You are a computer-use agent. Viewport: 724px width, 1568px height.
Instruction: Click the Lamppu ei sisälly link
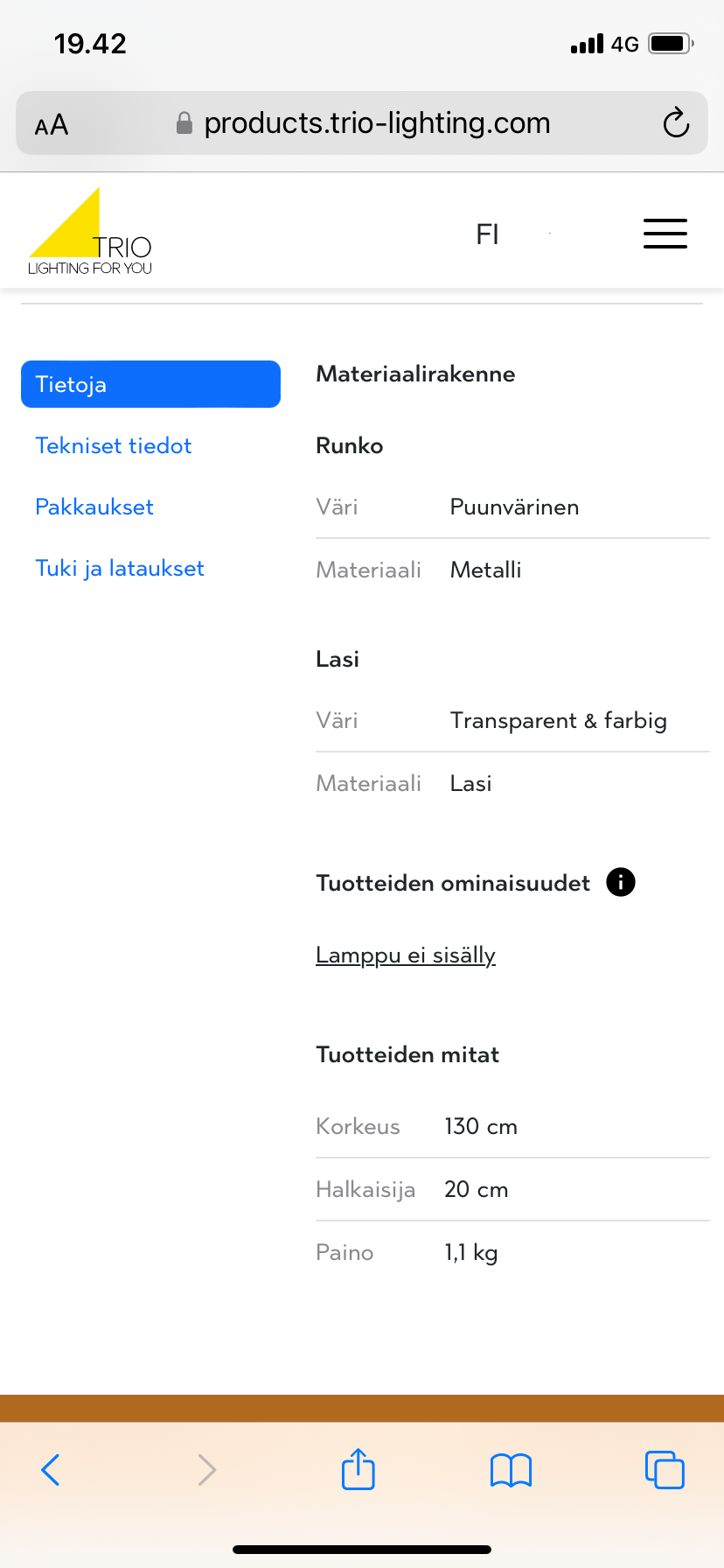405,955
